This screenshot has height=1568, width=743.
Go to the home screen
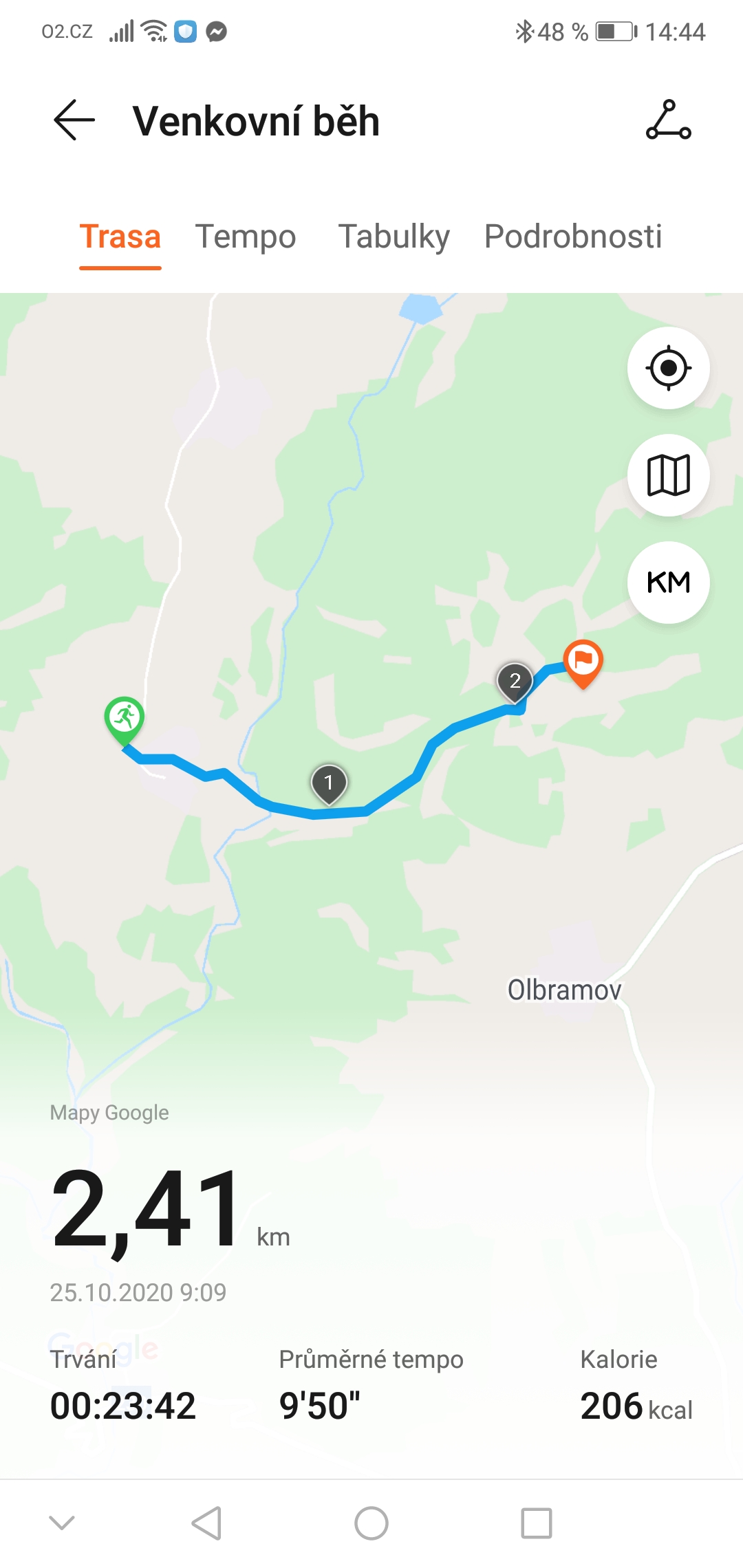(371, 1523)
